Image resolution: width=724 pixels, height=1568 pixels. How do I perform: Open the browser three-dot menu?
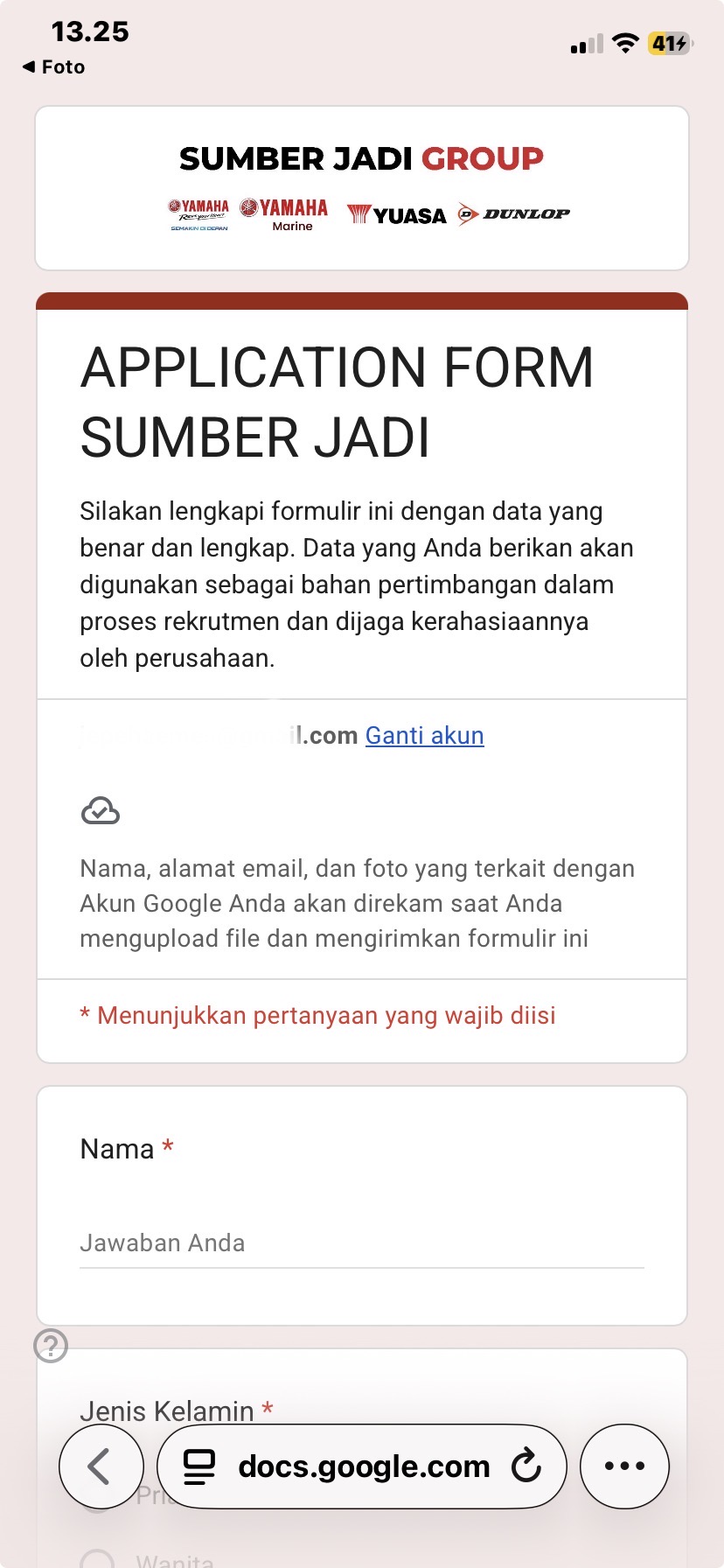point(625,1466)
